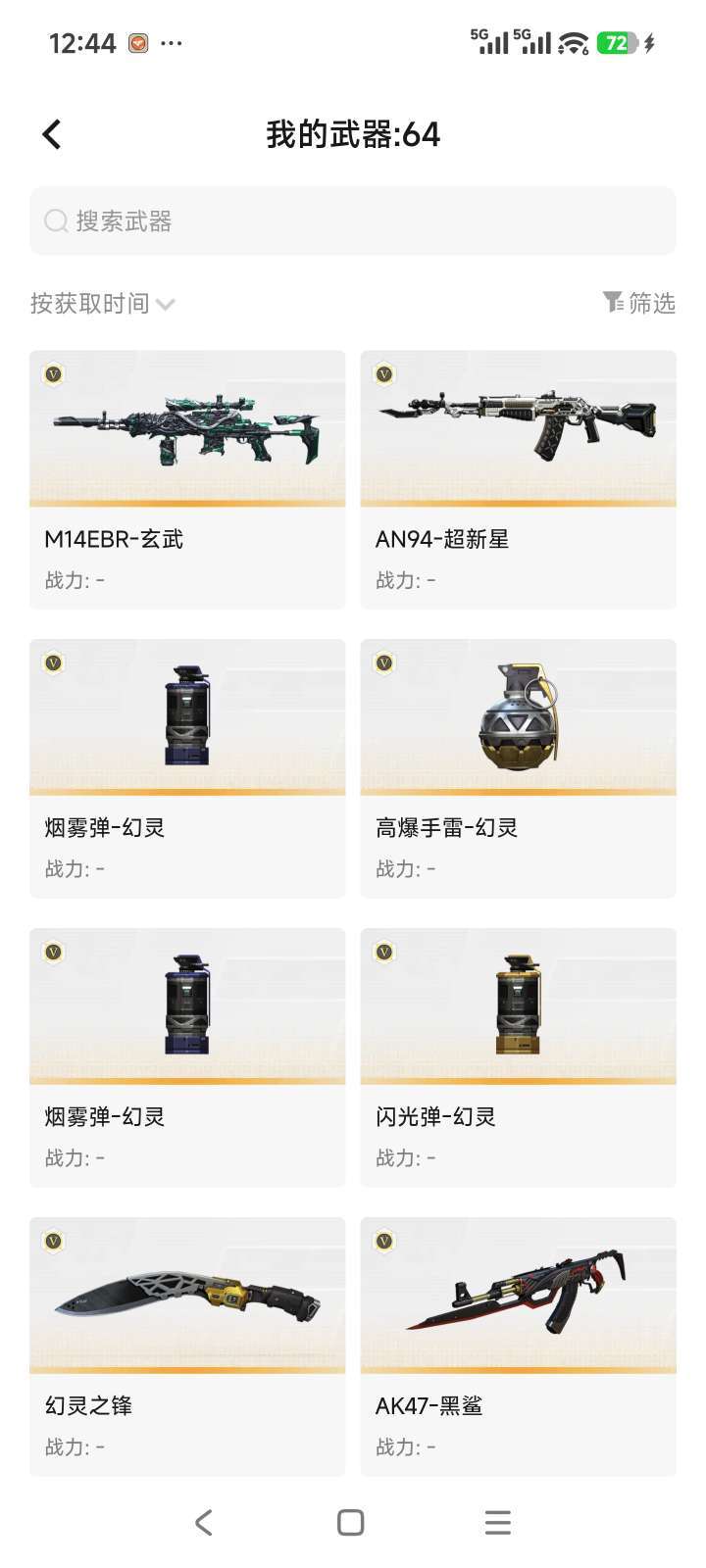Open the M14EBR-玄武 weapon card
The image size is (706, 1568).
click(187, 479)
